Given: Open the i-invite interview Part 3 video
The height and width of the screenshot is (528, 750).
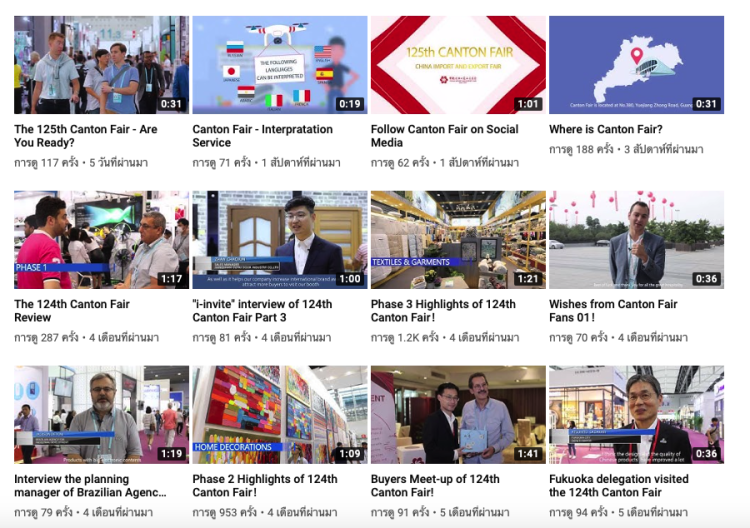Looking at the screenshot, I should [x=279, y=240].
